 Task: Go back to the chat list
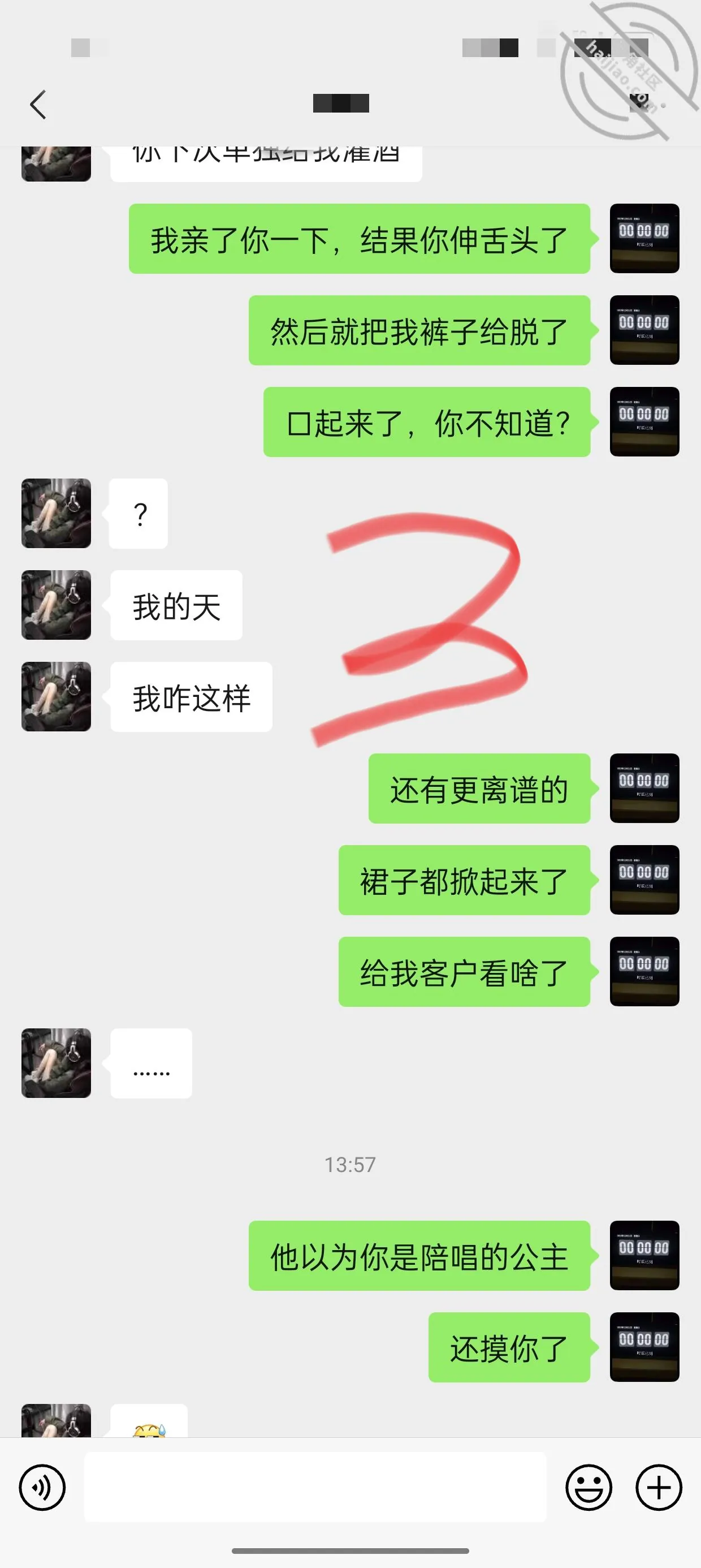[38, 105]
